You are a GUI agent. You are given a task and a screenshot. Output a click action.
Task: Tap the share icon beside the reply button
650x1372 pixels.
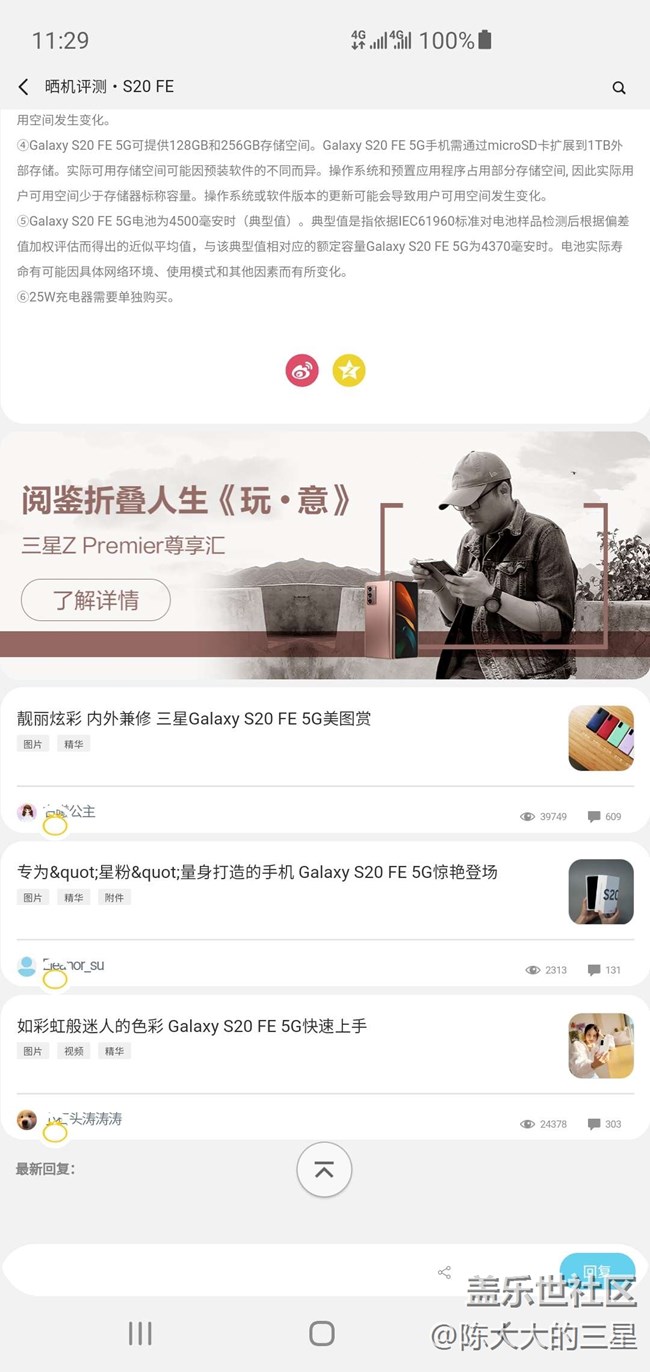tap(444, 1272)
